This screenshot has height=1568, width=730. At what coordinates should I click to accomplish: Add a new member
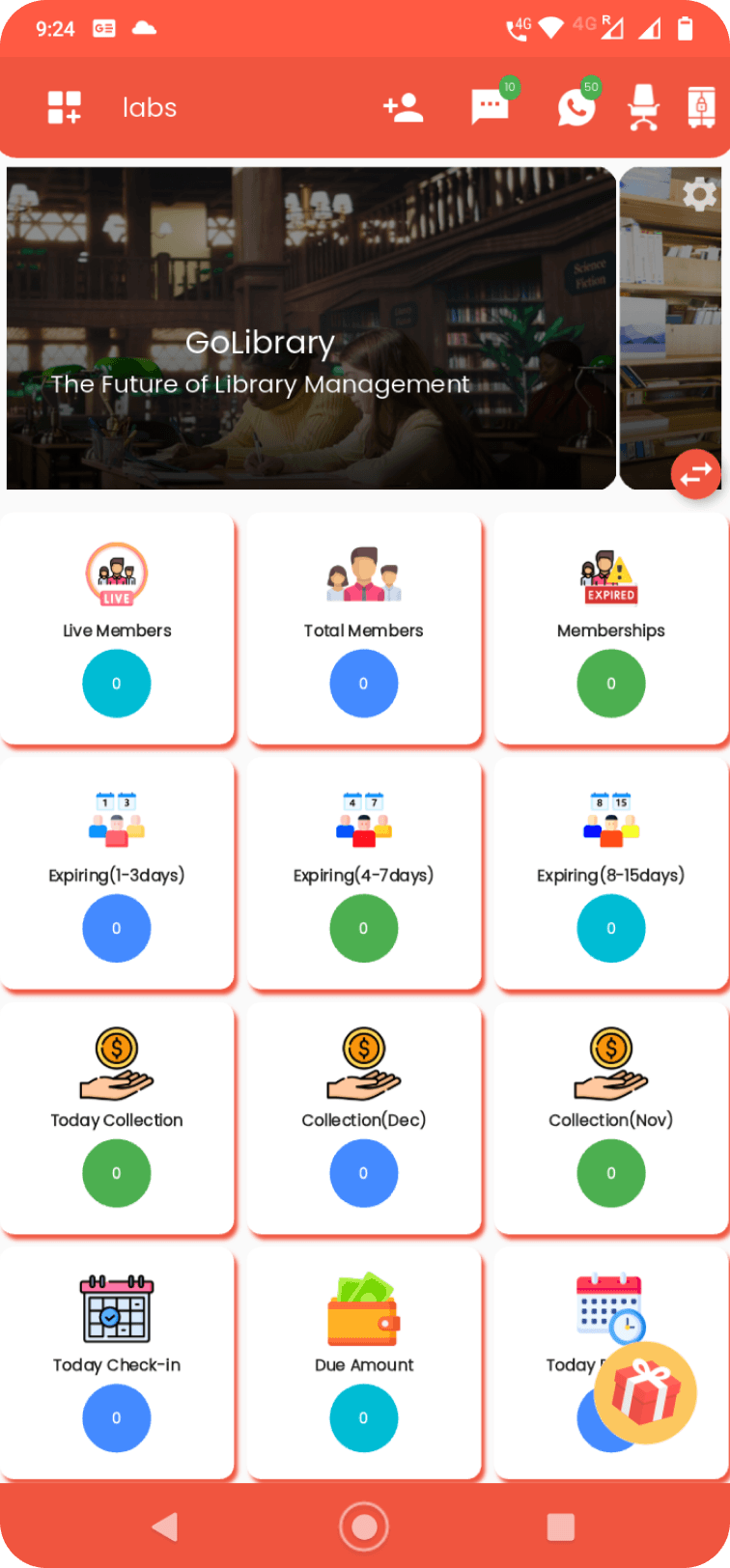pyautogui.click(x=403, y=107)
